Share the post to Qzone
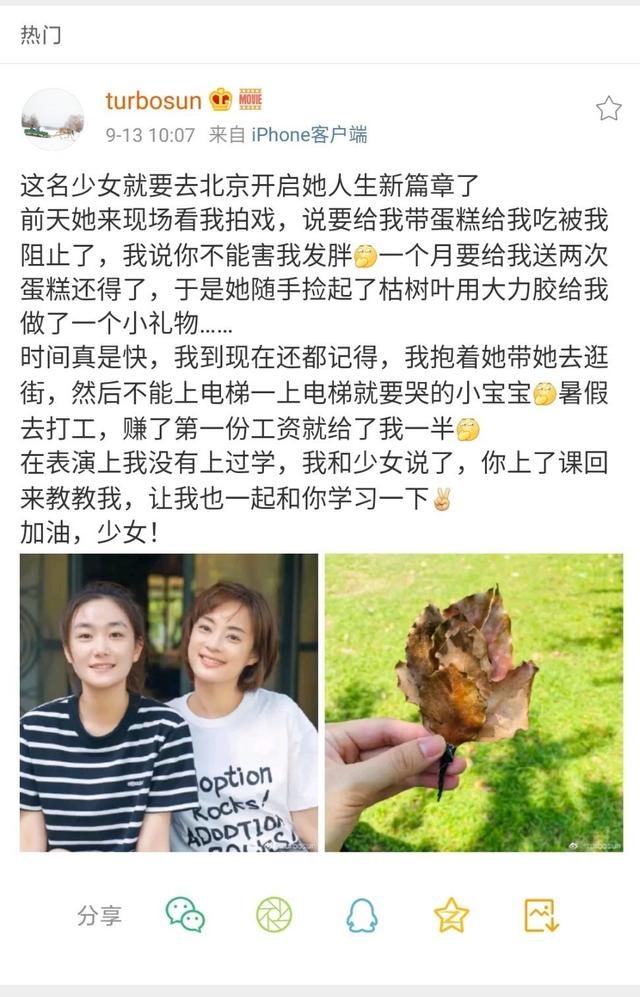 (x=451, y=914)
